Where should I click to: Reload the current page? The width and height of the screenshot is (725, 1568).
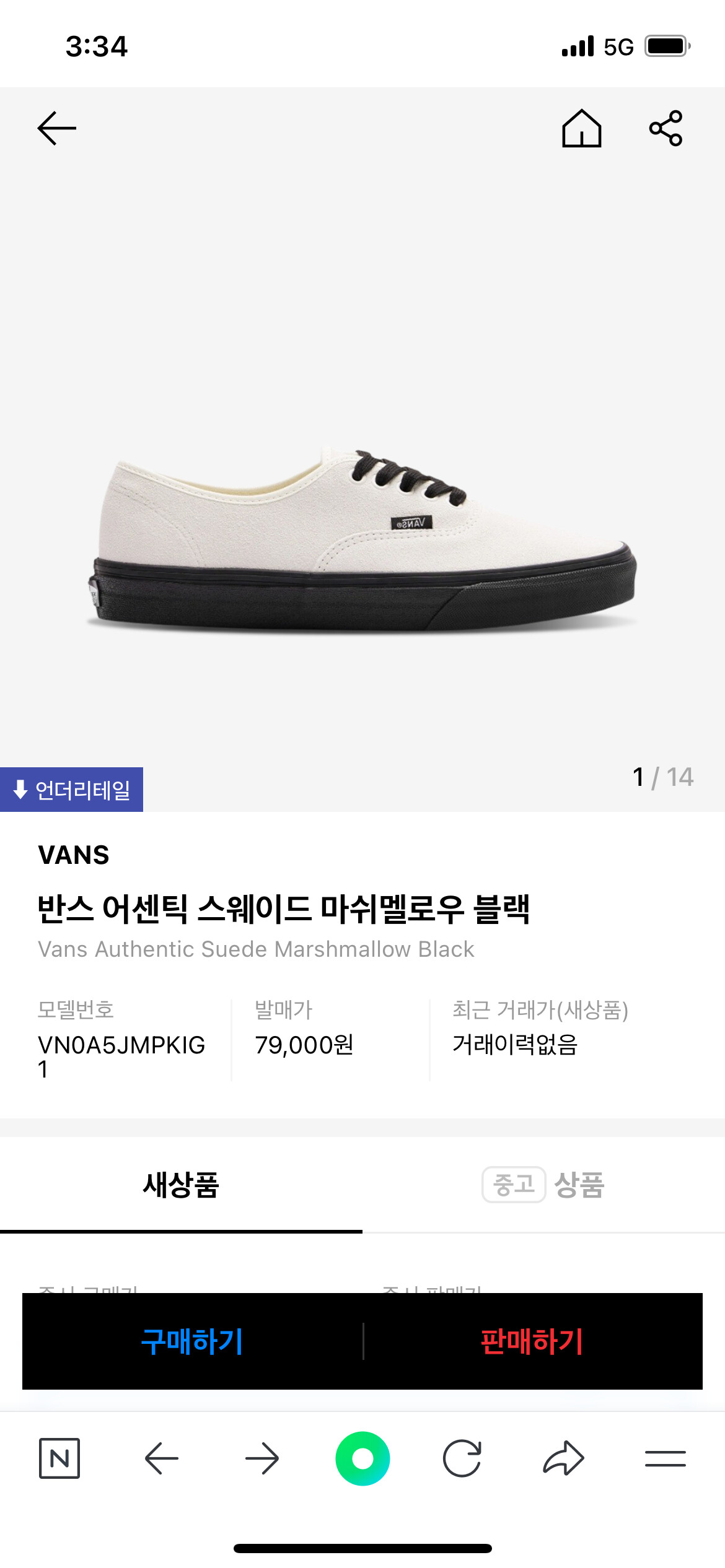click(462, 1458)
